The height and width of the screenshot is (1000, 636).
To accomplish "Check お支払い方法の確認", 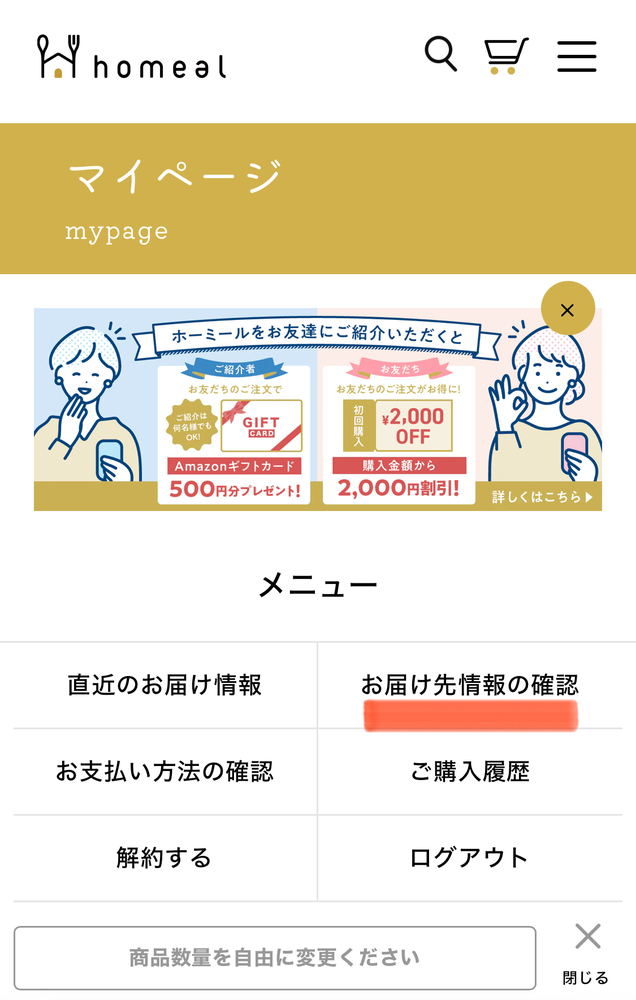I will click(x=165, y=772).
